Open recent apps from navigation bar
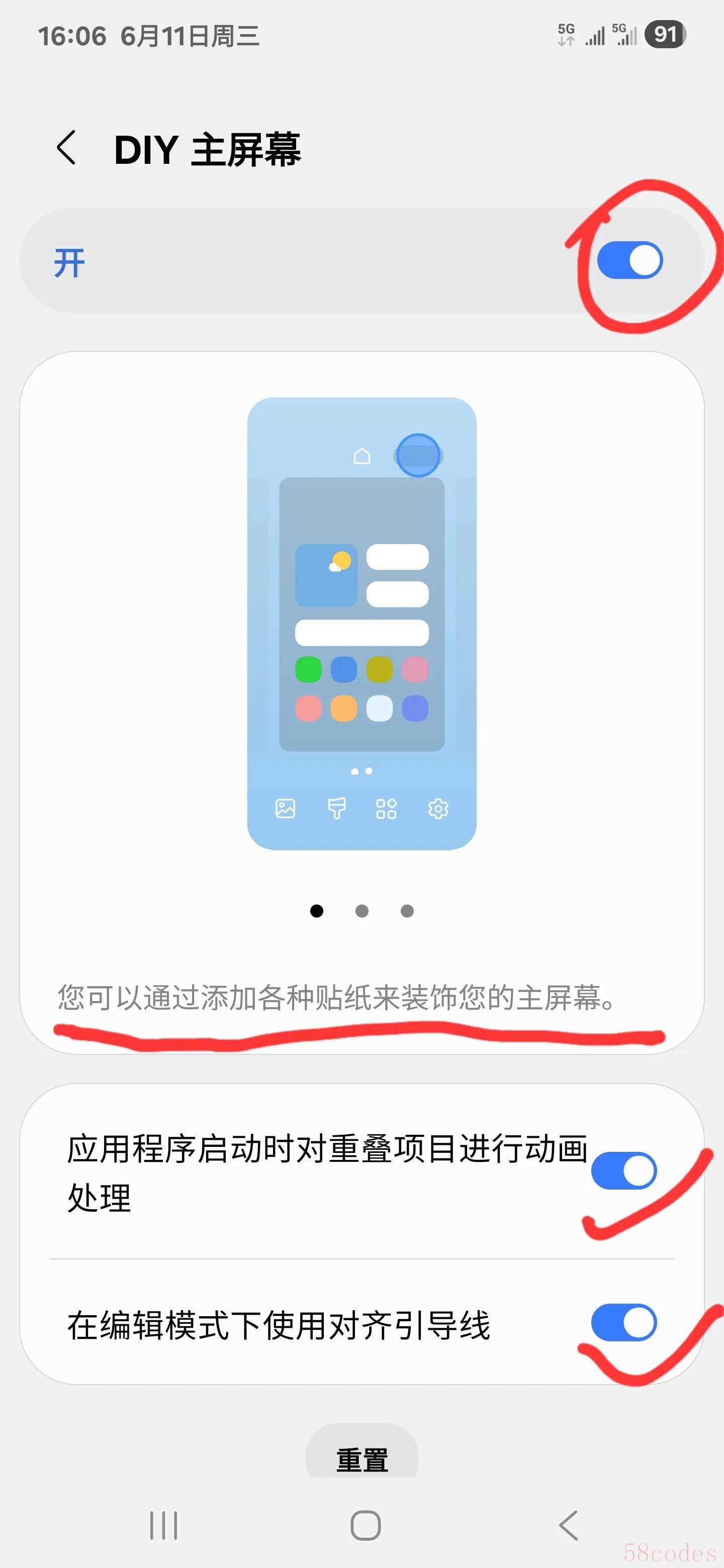This screenshot has width=724, height=1568. tap(163, 1525)
